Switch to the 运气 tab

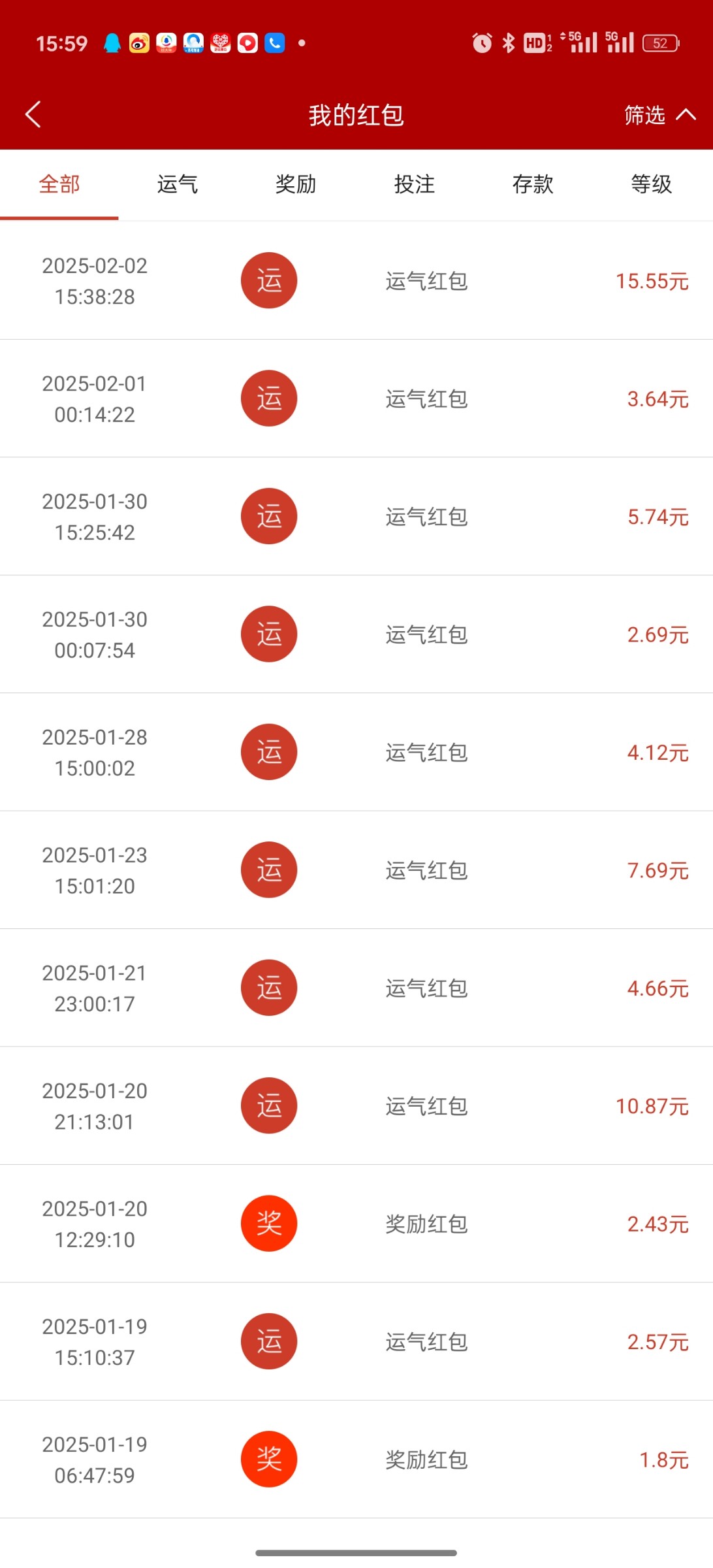(178, 184)
